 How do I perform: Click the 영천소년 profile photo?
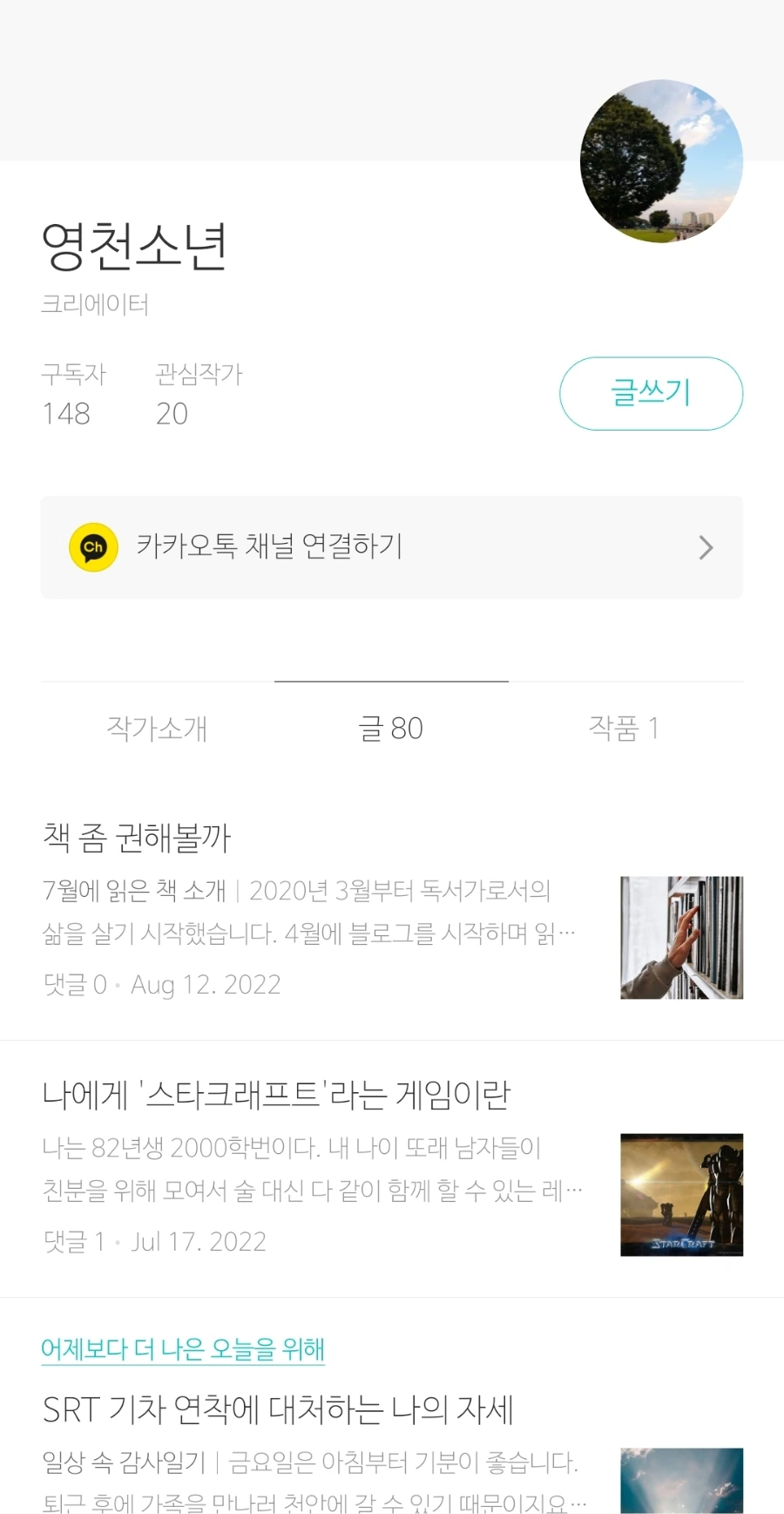coord(660,160)
